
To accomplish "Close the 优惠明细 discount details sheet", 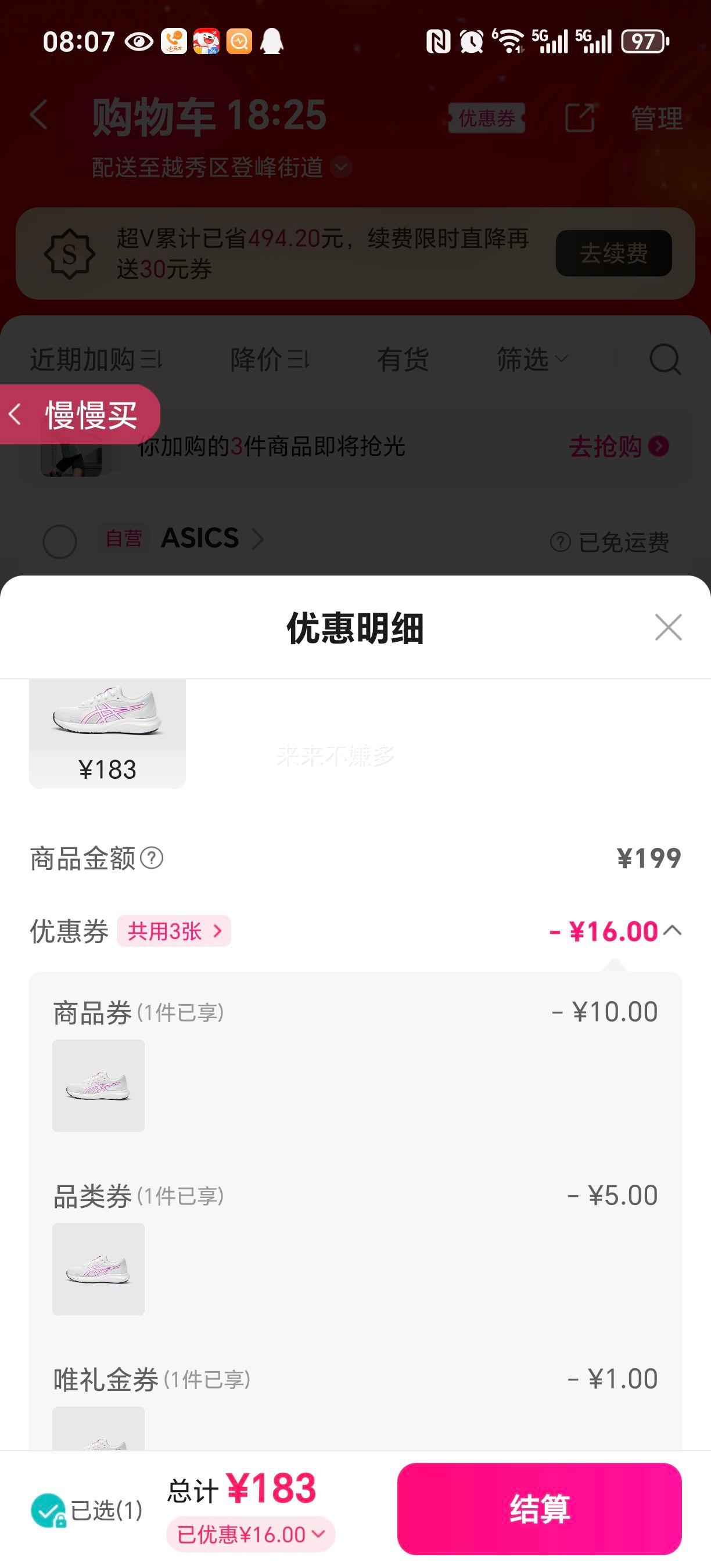I will [x=668, y=628].
